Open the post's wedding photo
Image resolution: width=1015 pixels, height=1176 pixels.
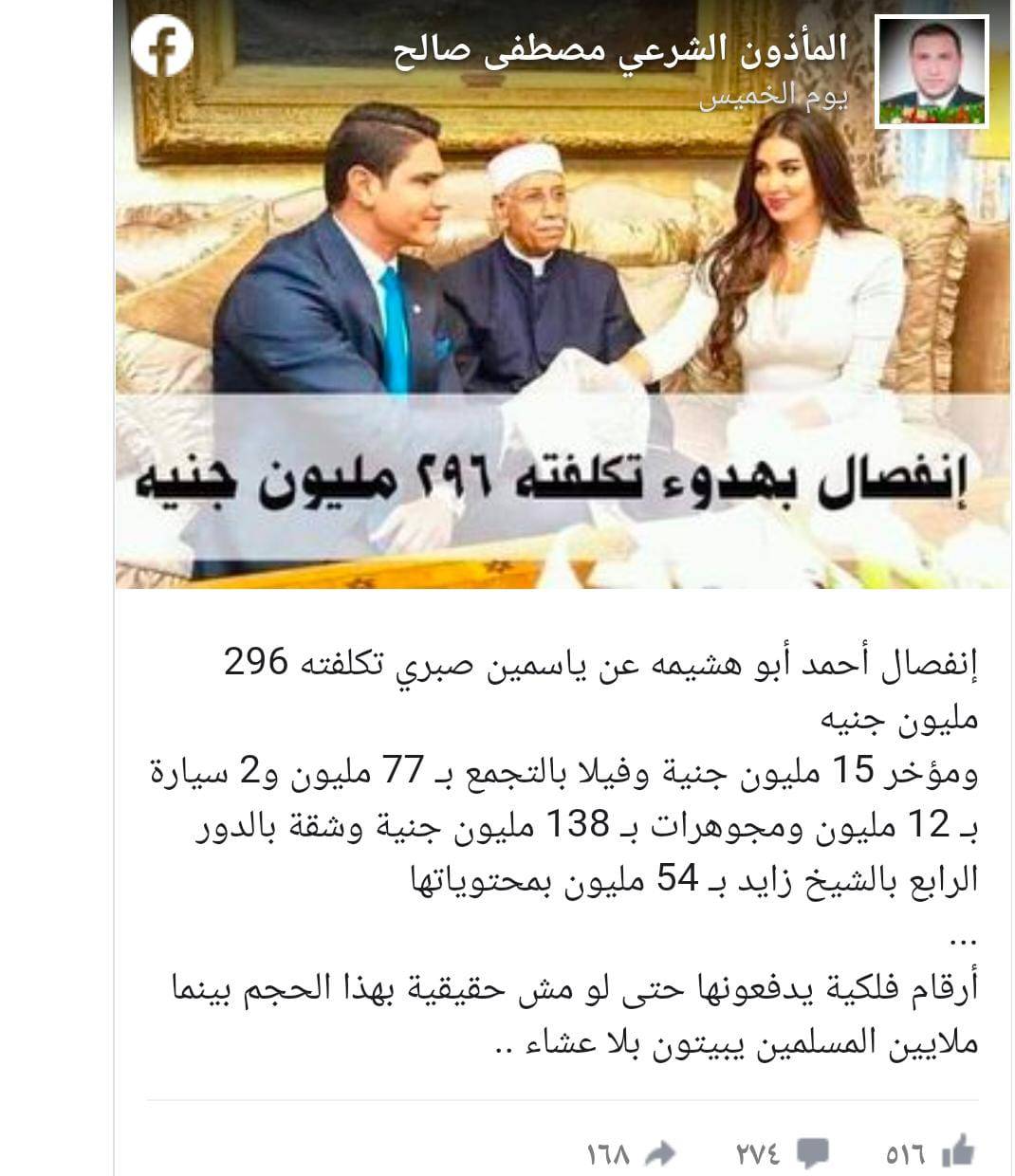560,313
